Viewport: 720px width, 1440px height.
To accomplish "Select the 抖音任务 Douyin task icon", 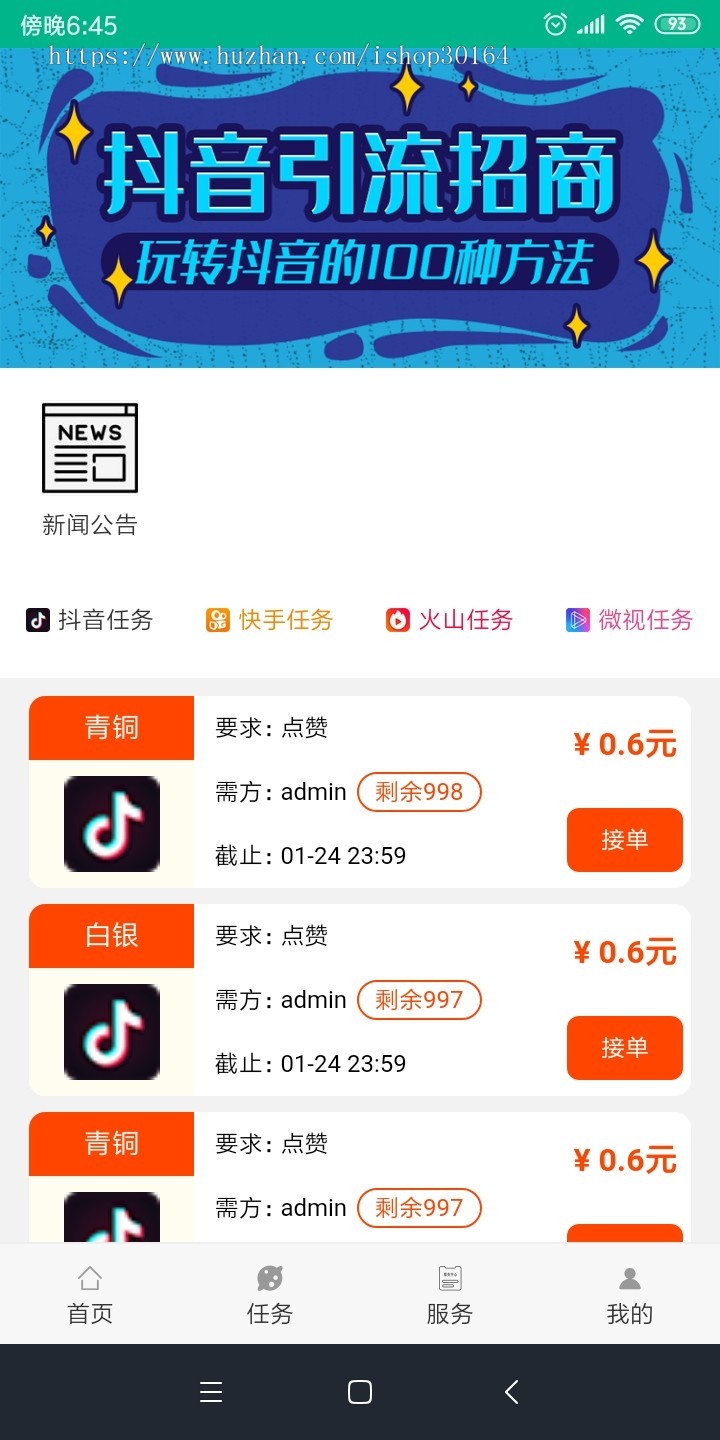I will pos(36,620).
